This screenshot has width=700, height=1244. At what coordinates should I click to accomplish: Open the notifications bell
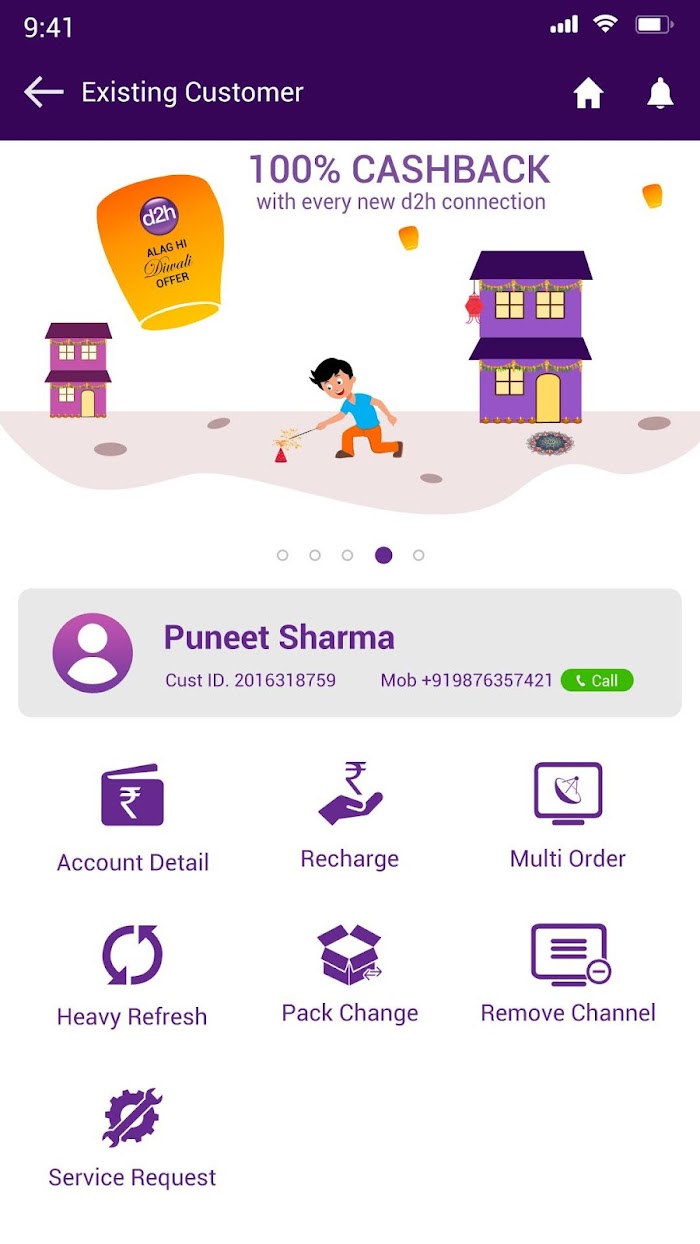coord(659,94)
